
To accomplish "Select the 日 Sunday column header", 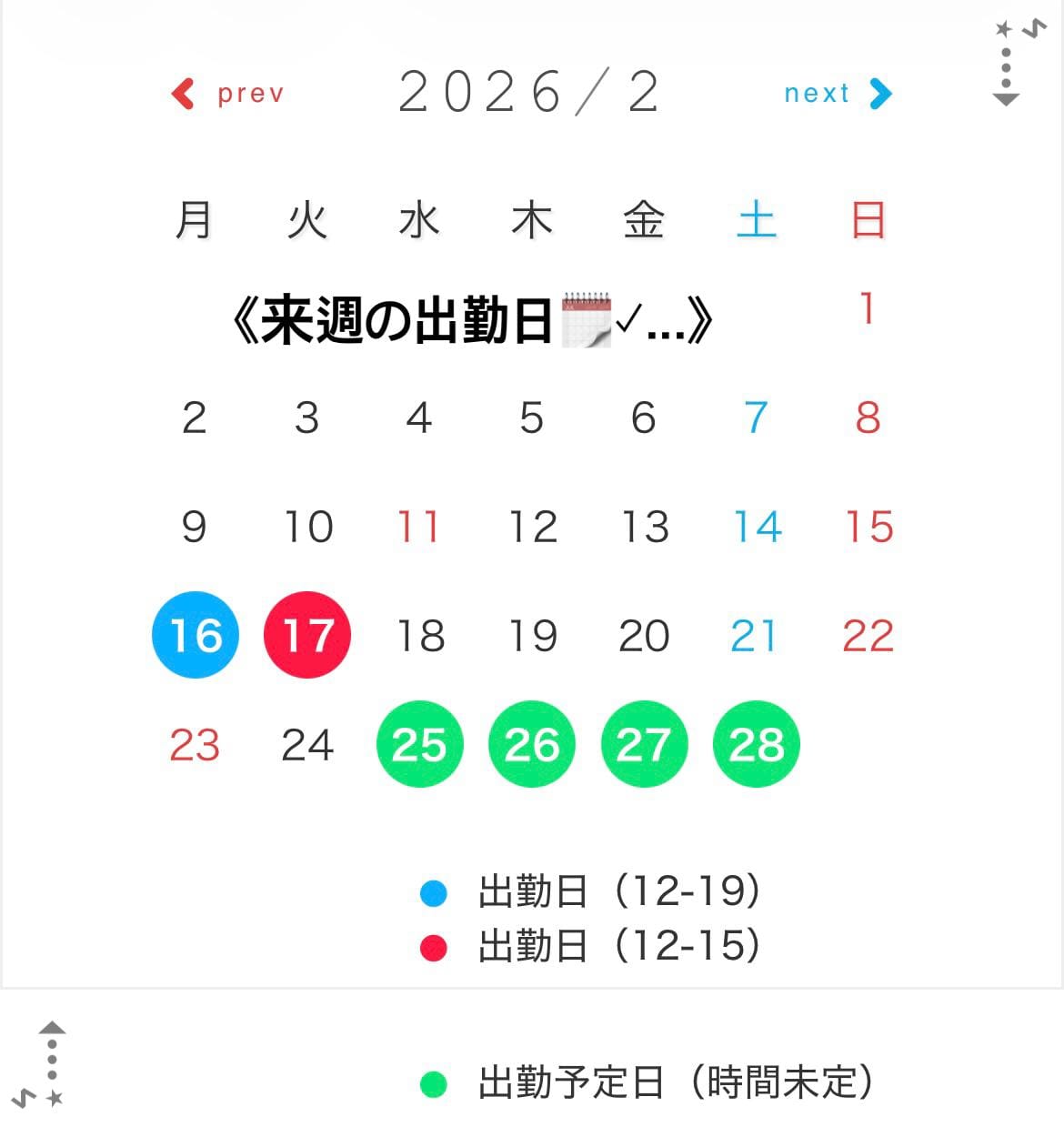I will [868, 219].
